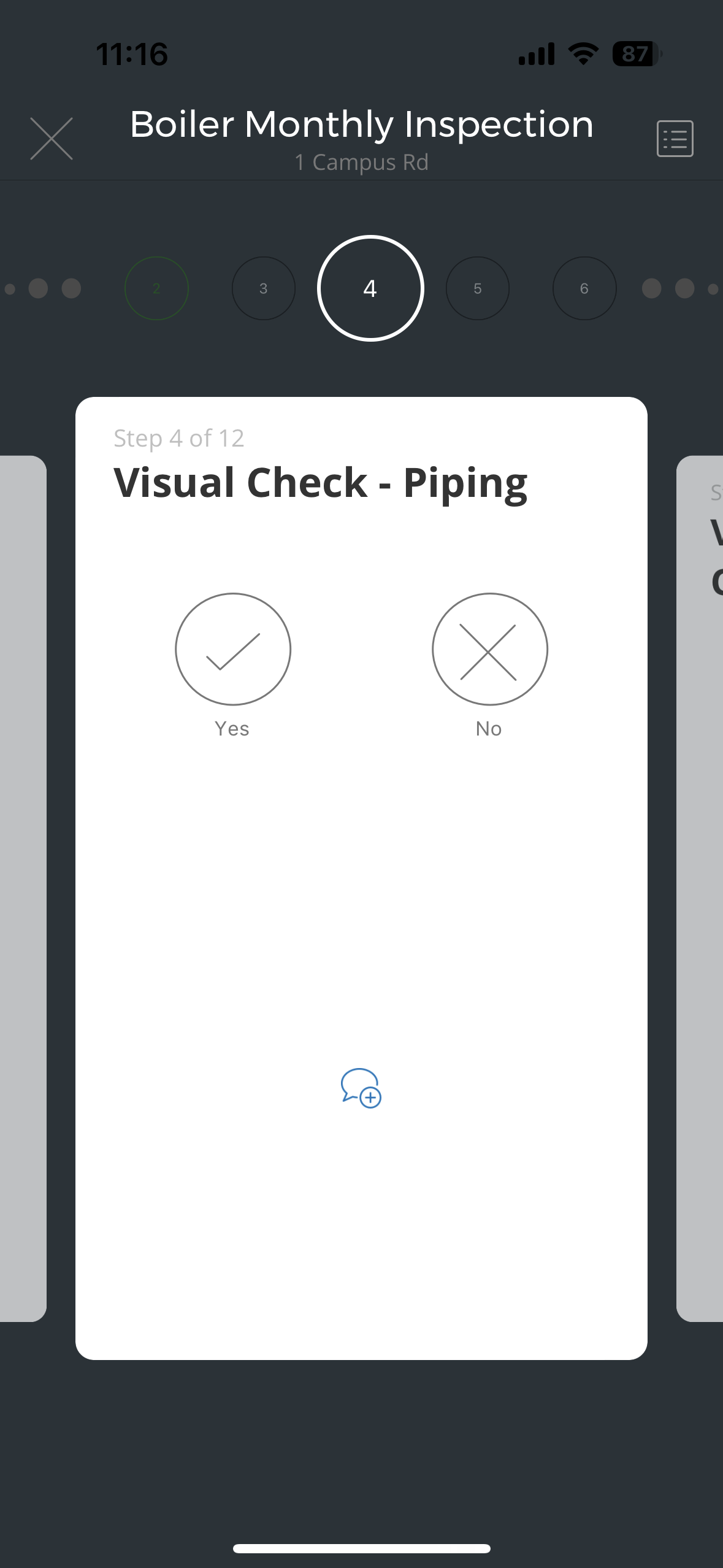
Task: Add a comment to this step
Action: 361,1088
